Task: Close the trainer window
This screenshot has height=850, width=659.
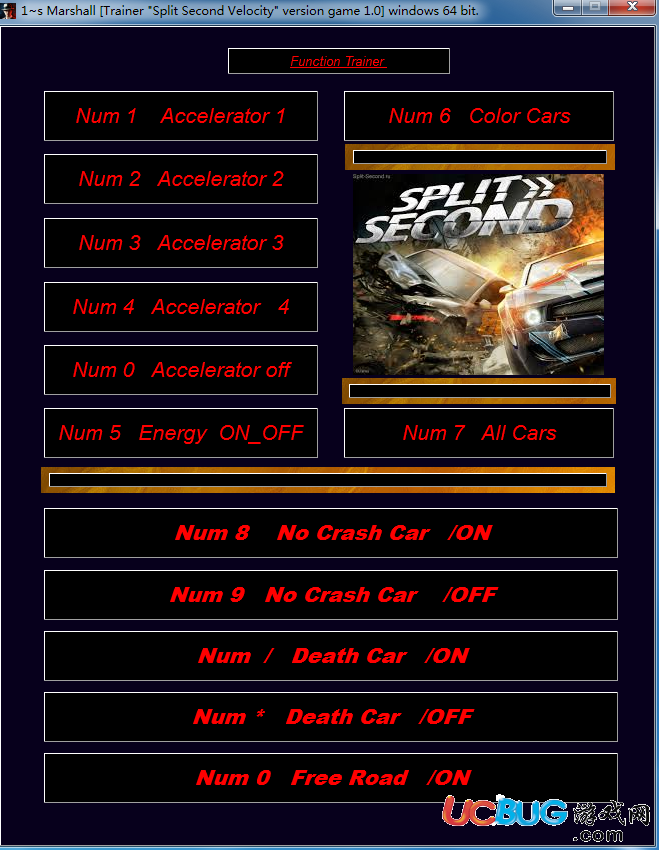Action: [x=630, y=8]
